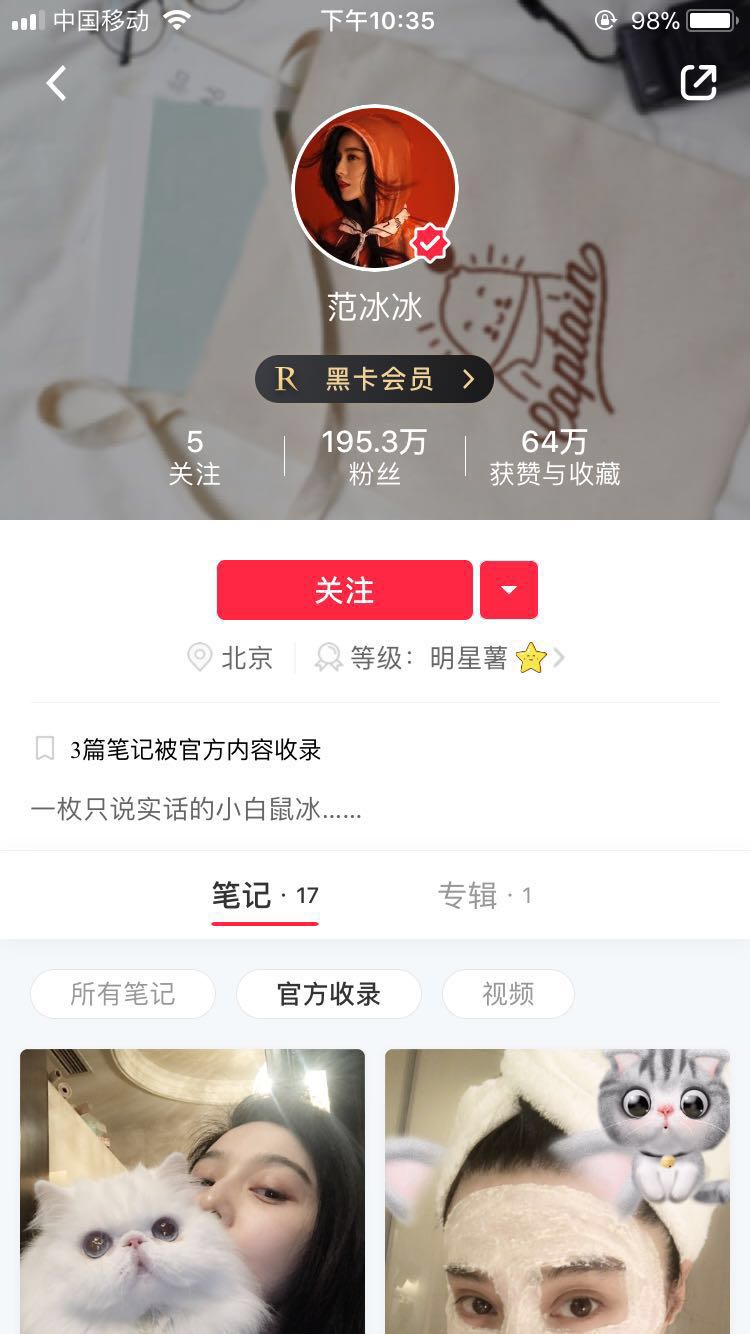Tap the R logo on the 黑卡会员 badge
Viewport: 750px width, 1334px height.
click(283, 379)
